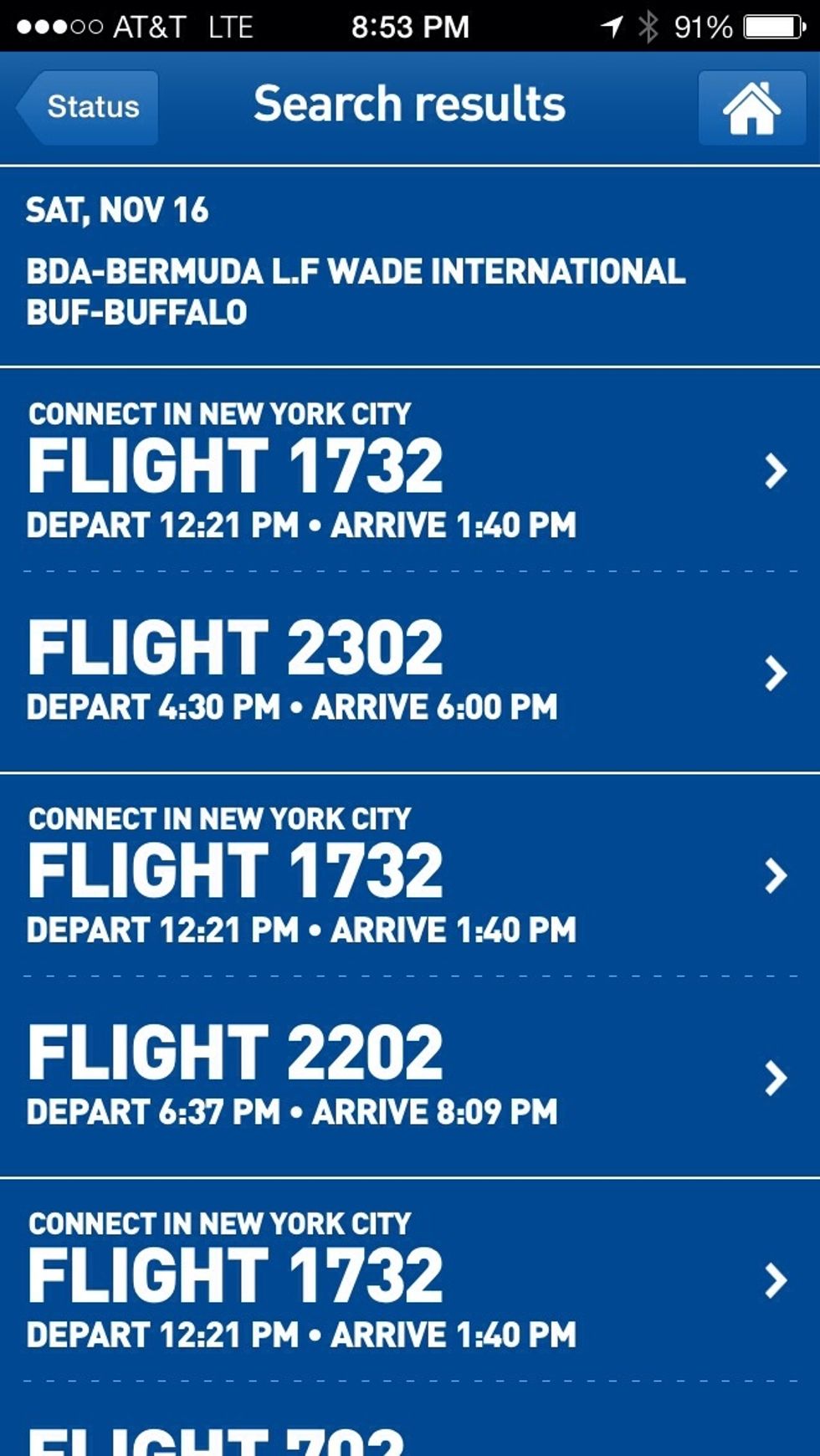
Task: Go back to Status screen
Action: coord(89,107)
